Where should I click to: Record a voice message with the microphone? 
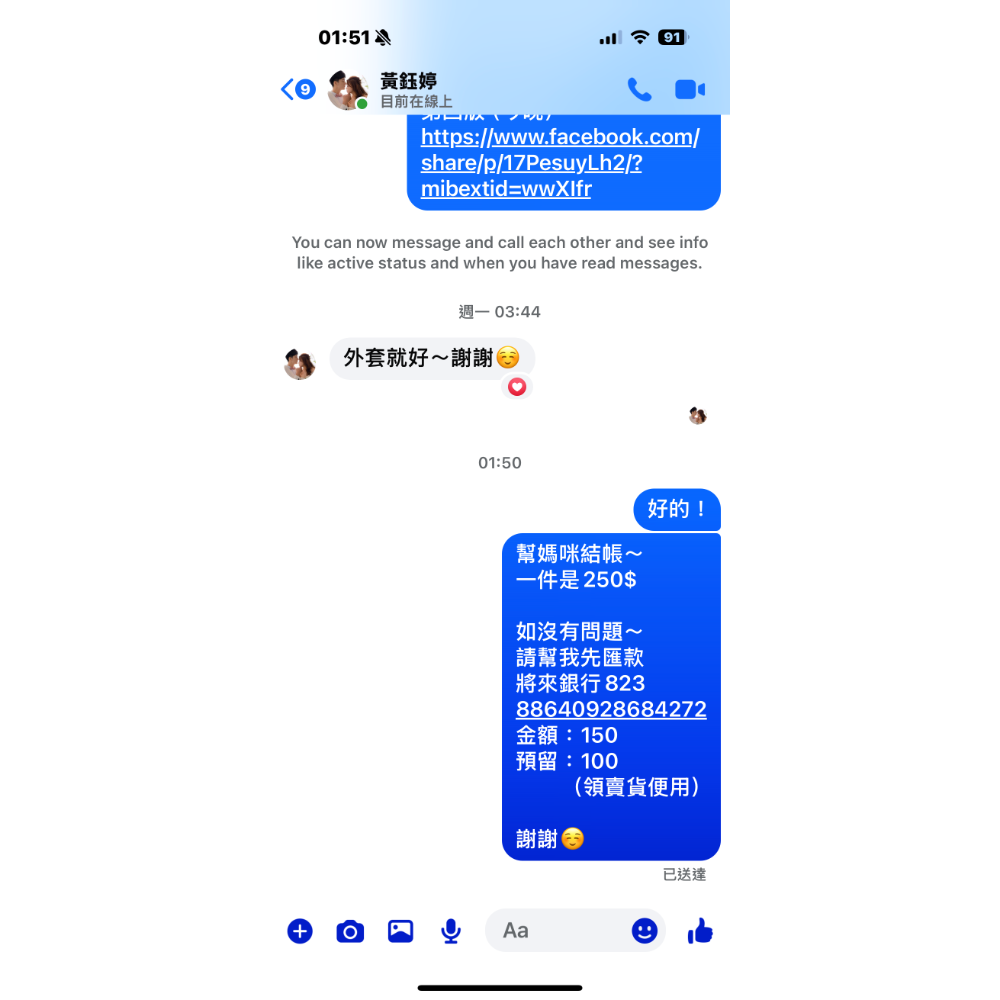[451, 931]
